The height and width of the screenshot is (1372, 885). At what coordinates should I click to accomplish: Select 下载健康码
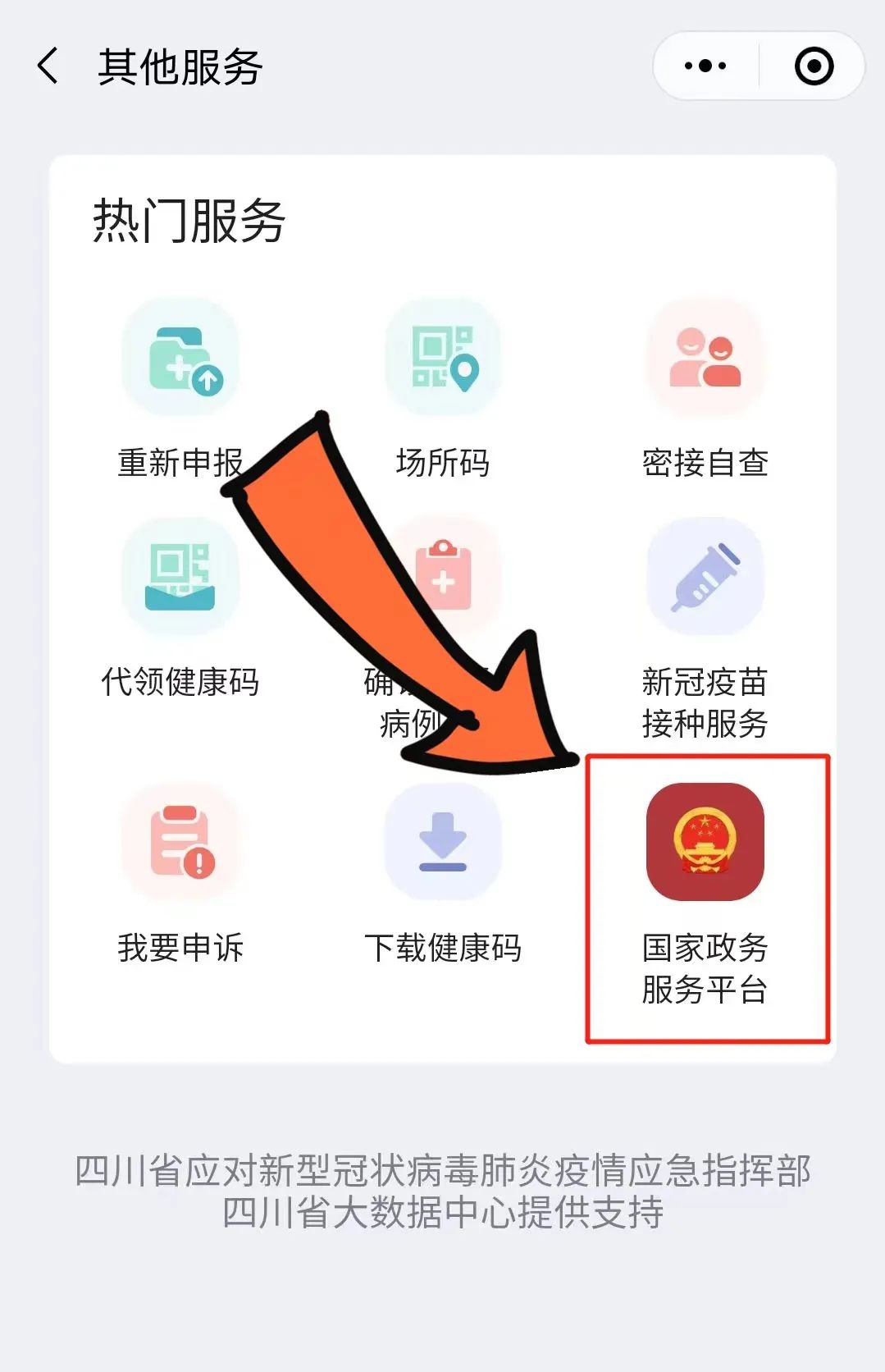(x=443, y=842)
